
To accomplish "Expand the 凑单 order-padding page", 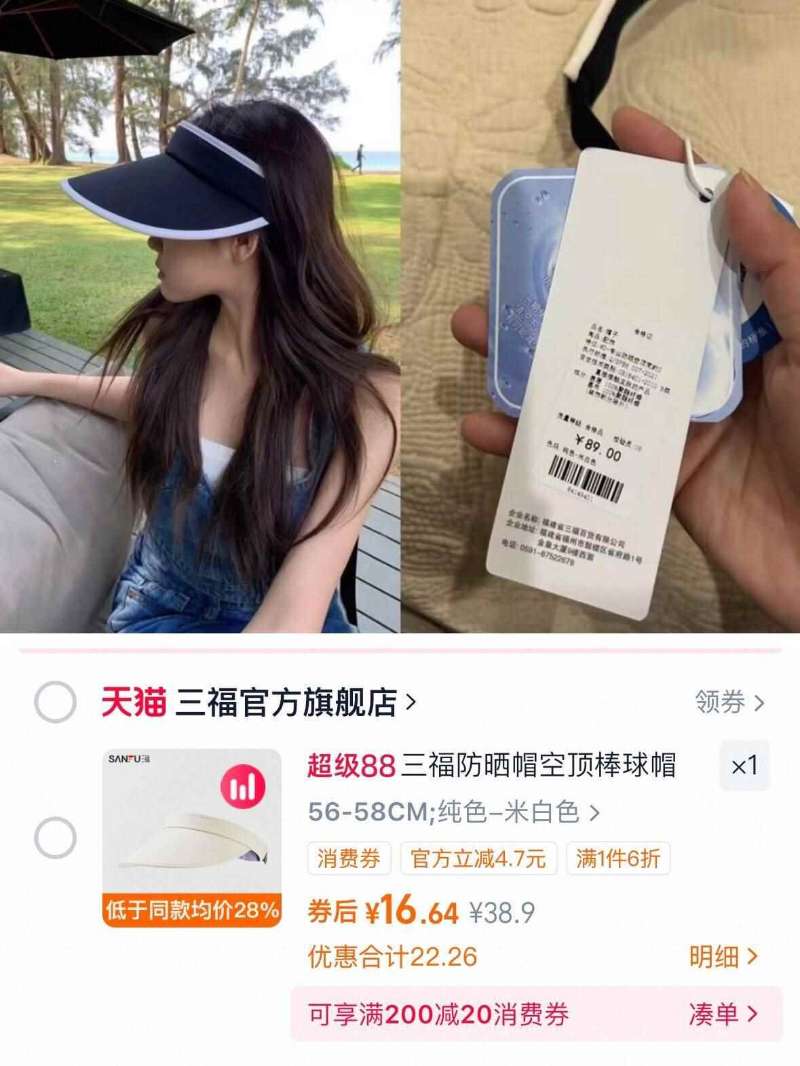I will (x=719, y=1013).
